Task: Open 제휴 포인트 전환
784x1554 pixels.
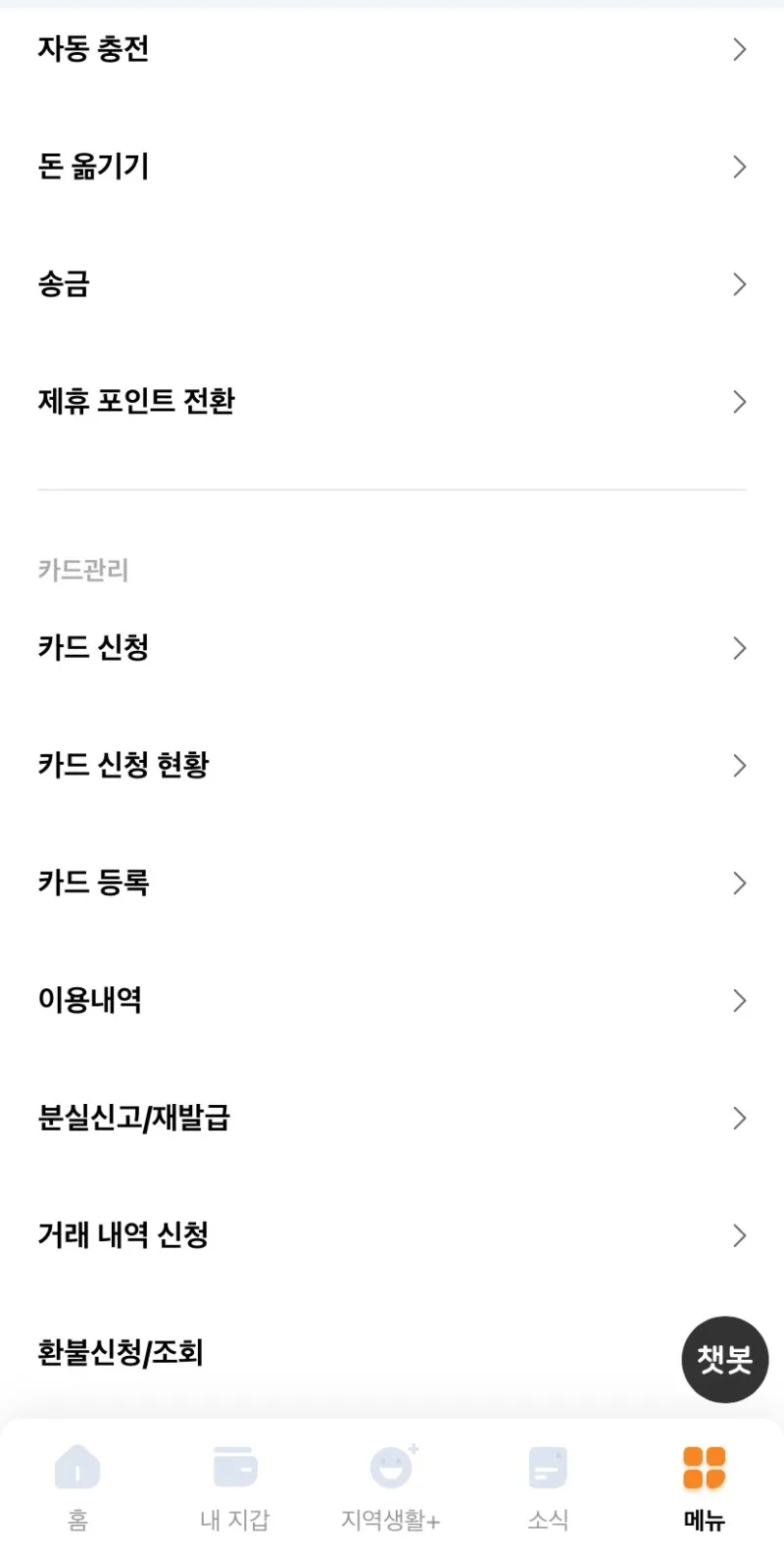Action: coord(392,402)
